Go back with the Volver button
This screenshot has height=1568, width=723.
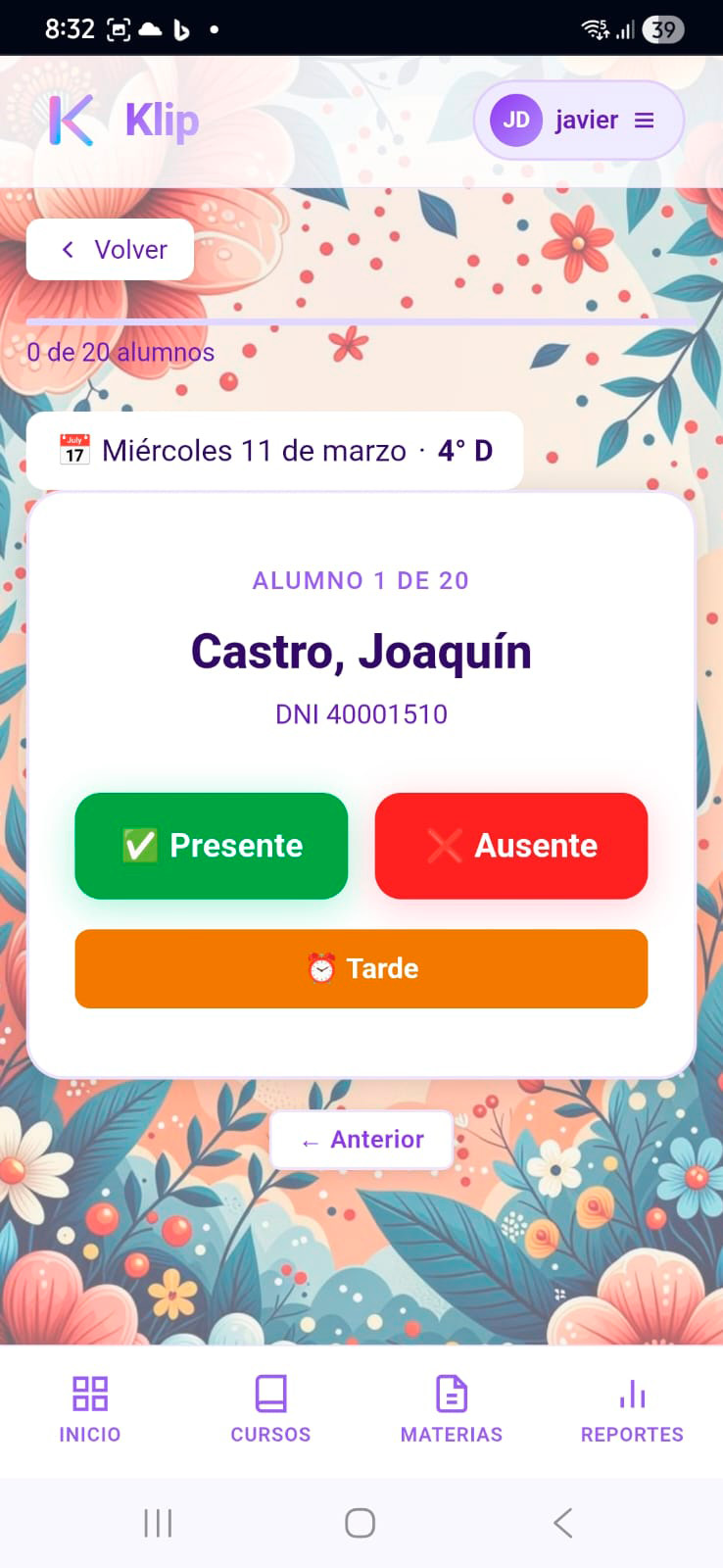pyautogui.click(x=109, y=249)
